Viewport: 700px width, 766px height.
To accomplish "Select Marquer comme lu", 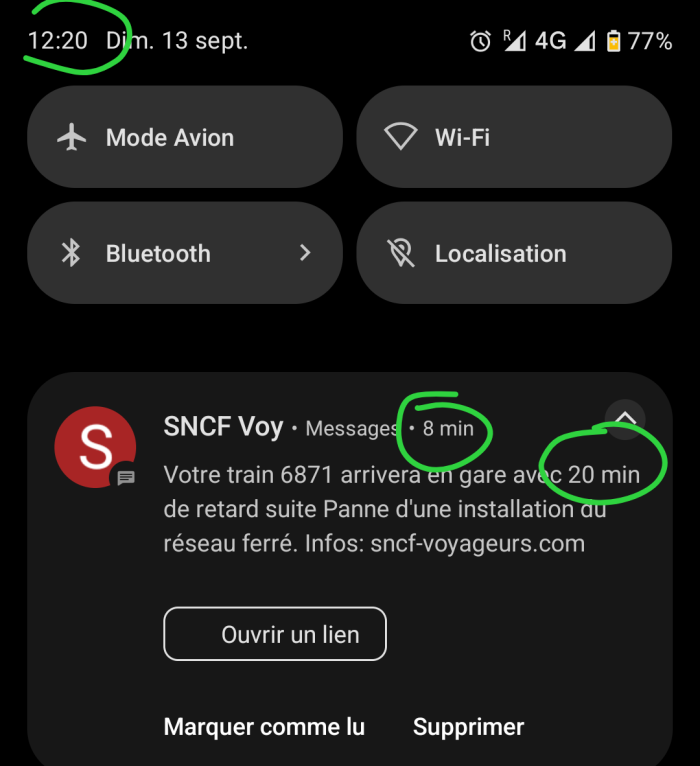I will 264,726.
